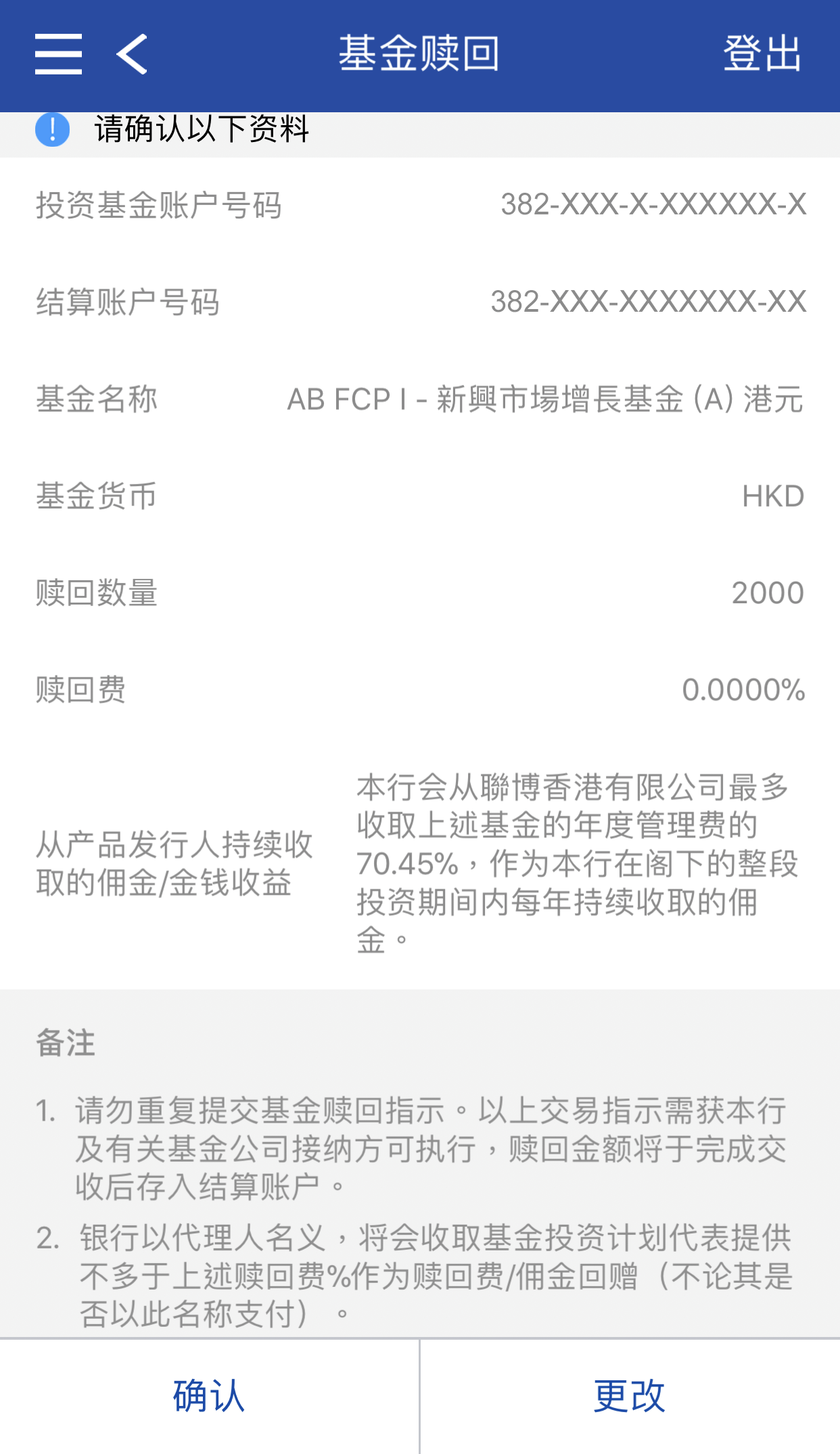The image size is (840, 1454).
Task: Log out using the 登出 button
Action: click(x=762, y=54)
